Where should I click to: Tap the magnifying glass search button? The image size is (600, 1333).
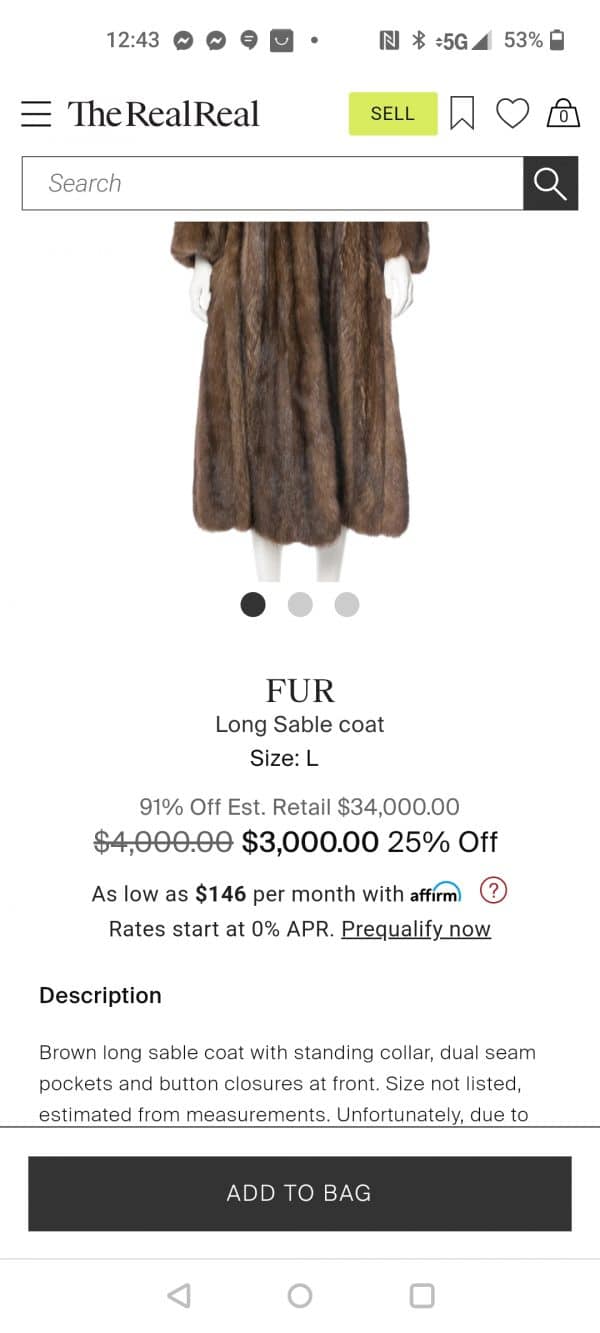coord(551,183)
